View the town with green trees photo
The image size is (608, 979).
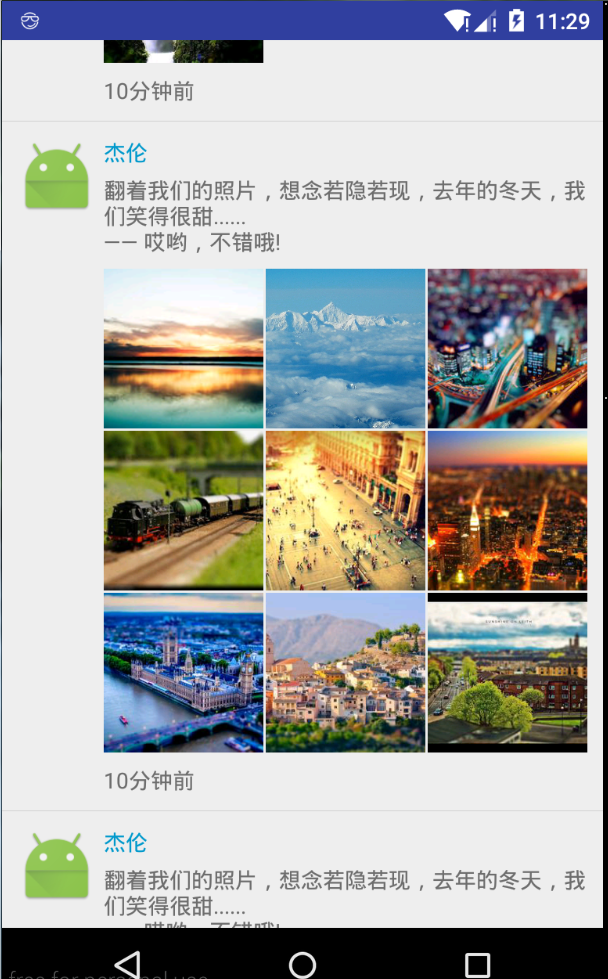click(x=507, y=672)
